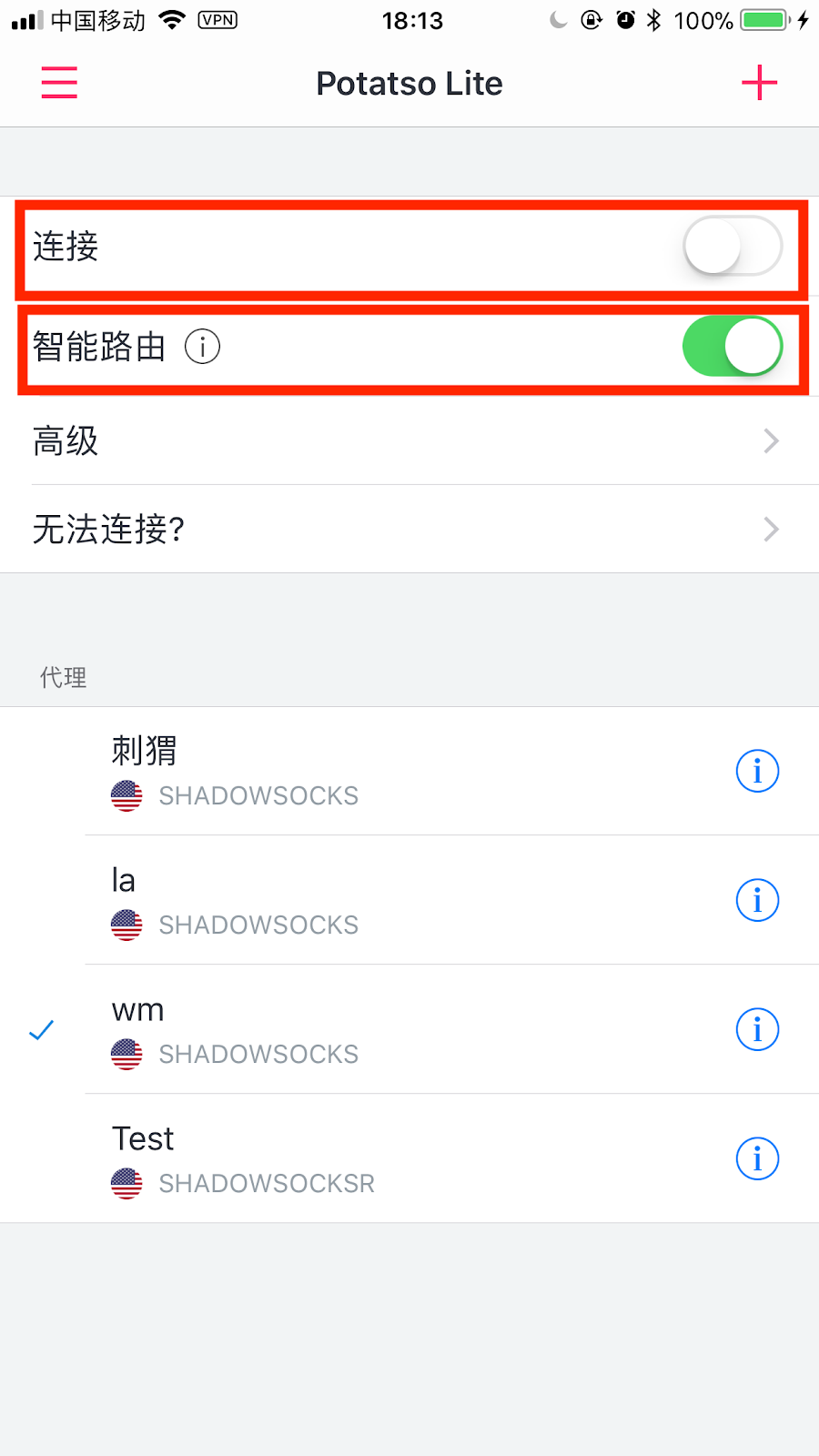The height and width of the screenshot is (1456, 819).
Task: View details of the wm proxy
Action: click(757, 1029)
